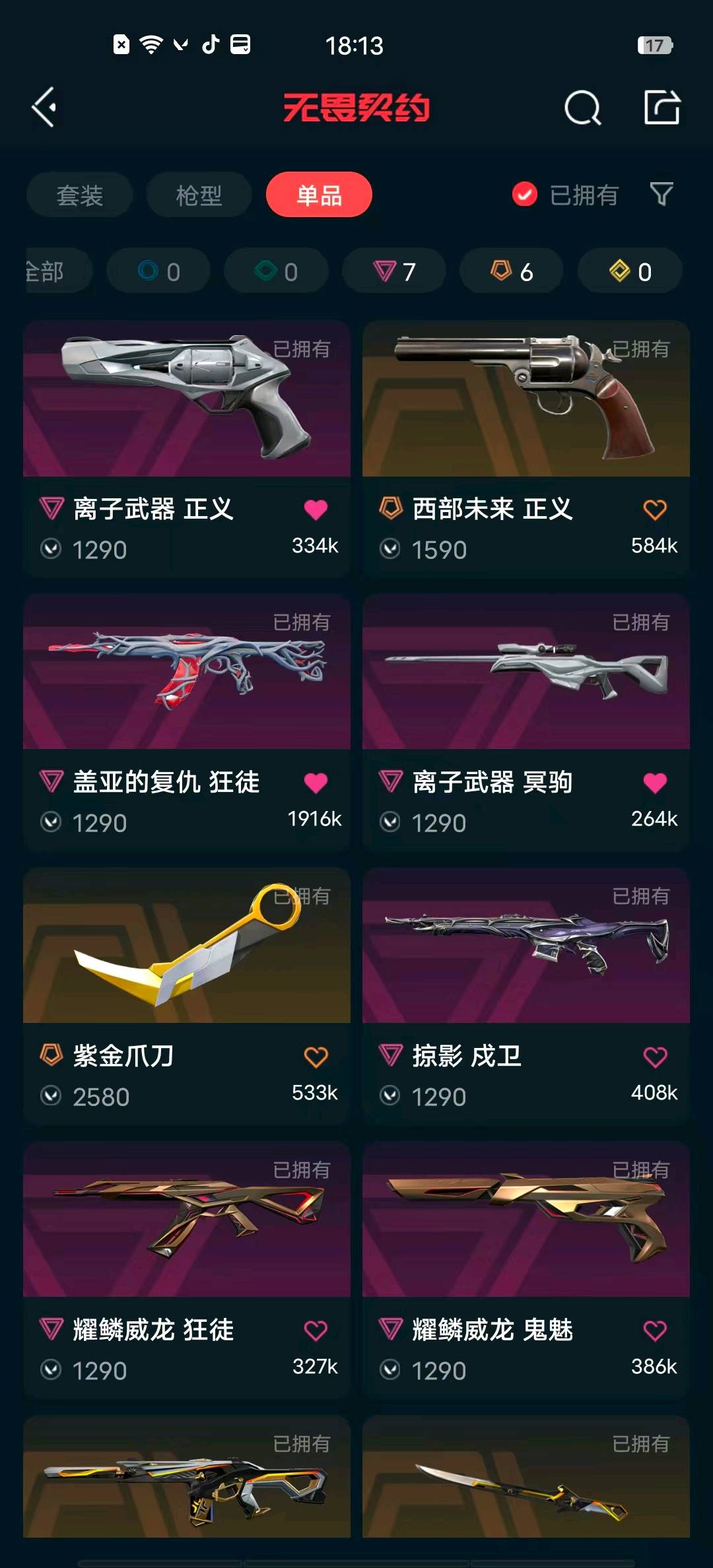The height and width of the screenshot is (1568, 713).
Task: Go back using the top-left arrow
Action: 45,107
